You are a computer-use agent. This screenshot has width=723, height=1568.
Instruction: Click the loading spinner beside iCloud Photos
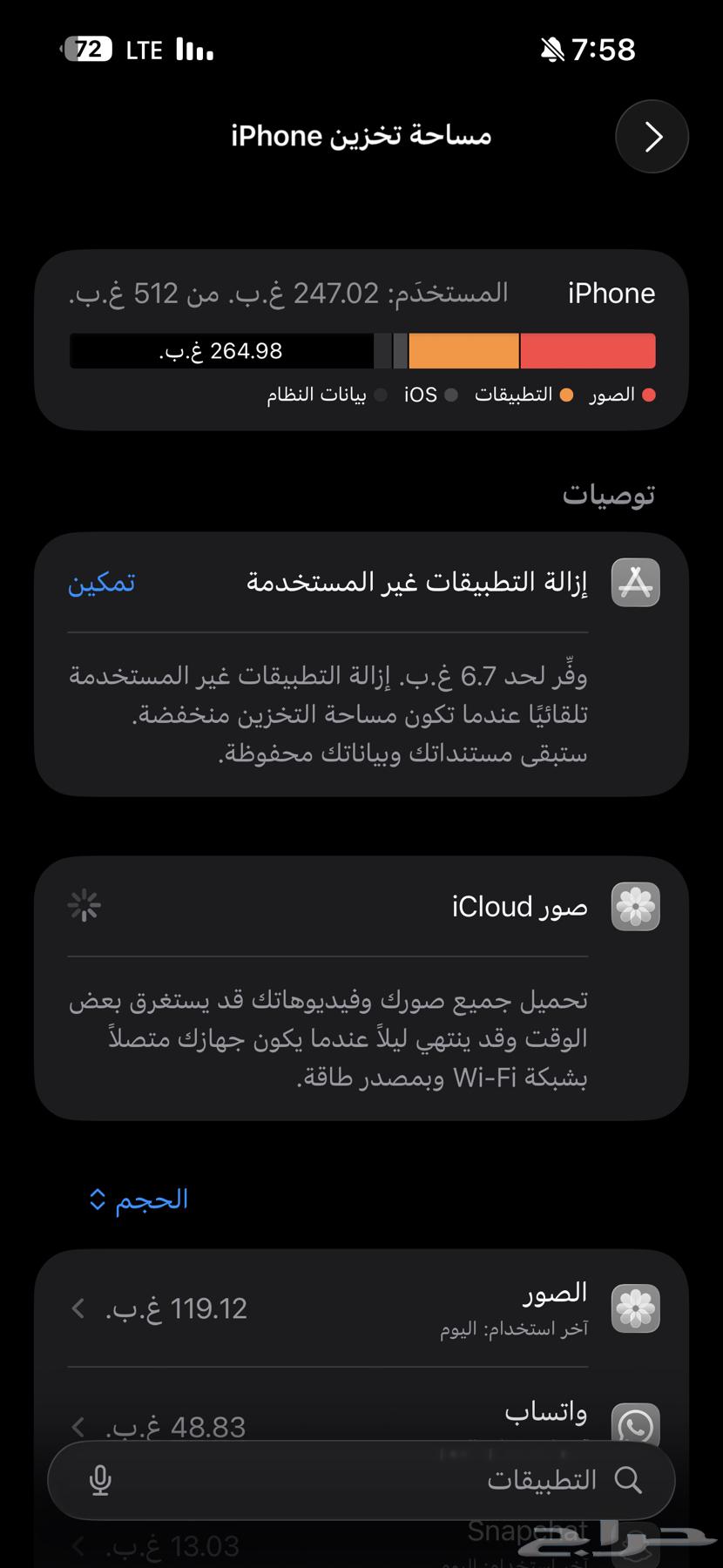tap(84, 906)
